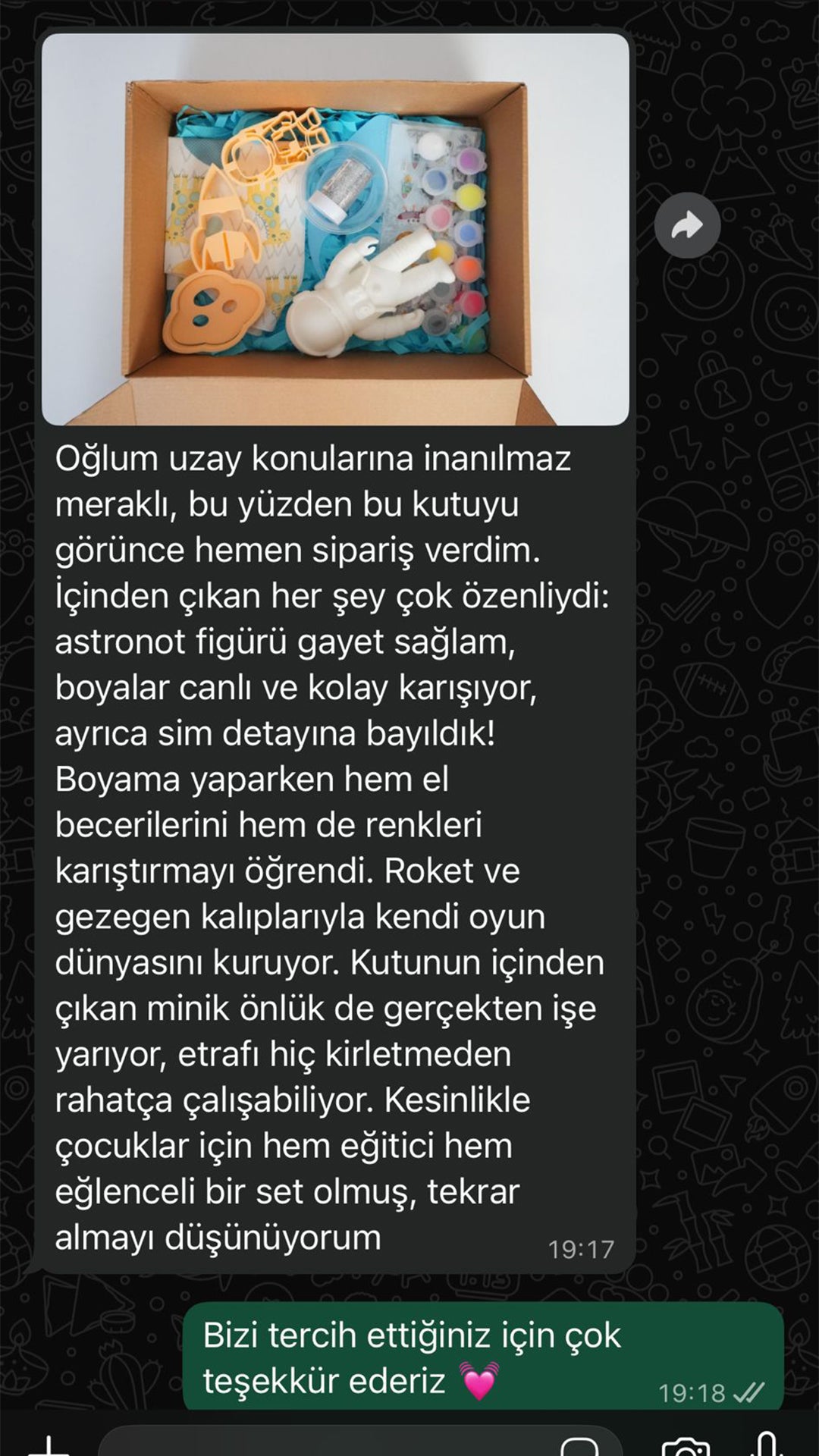
Task: Open the sticker picker in the message field
Action: pyautogui.click(x=579, y=1446)
